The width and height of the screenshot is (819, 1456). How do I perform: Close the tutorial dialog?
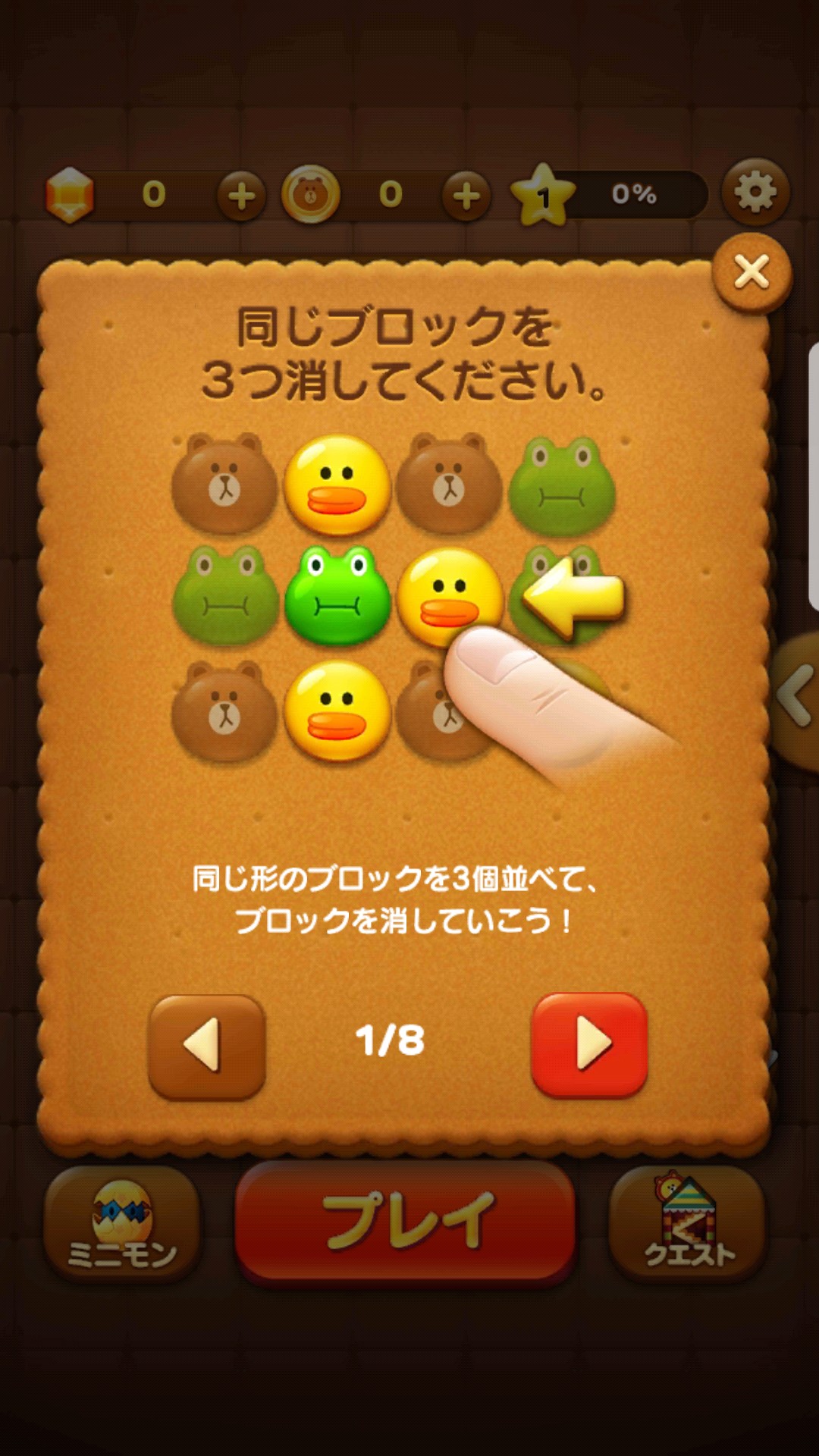[752, 272]
